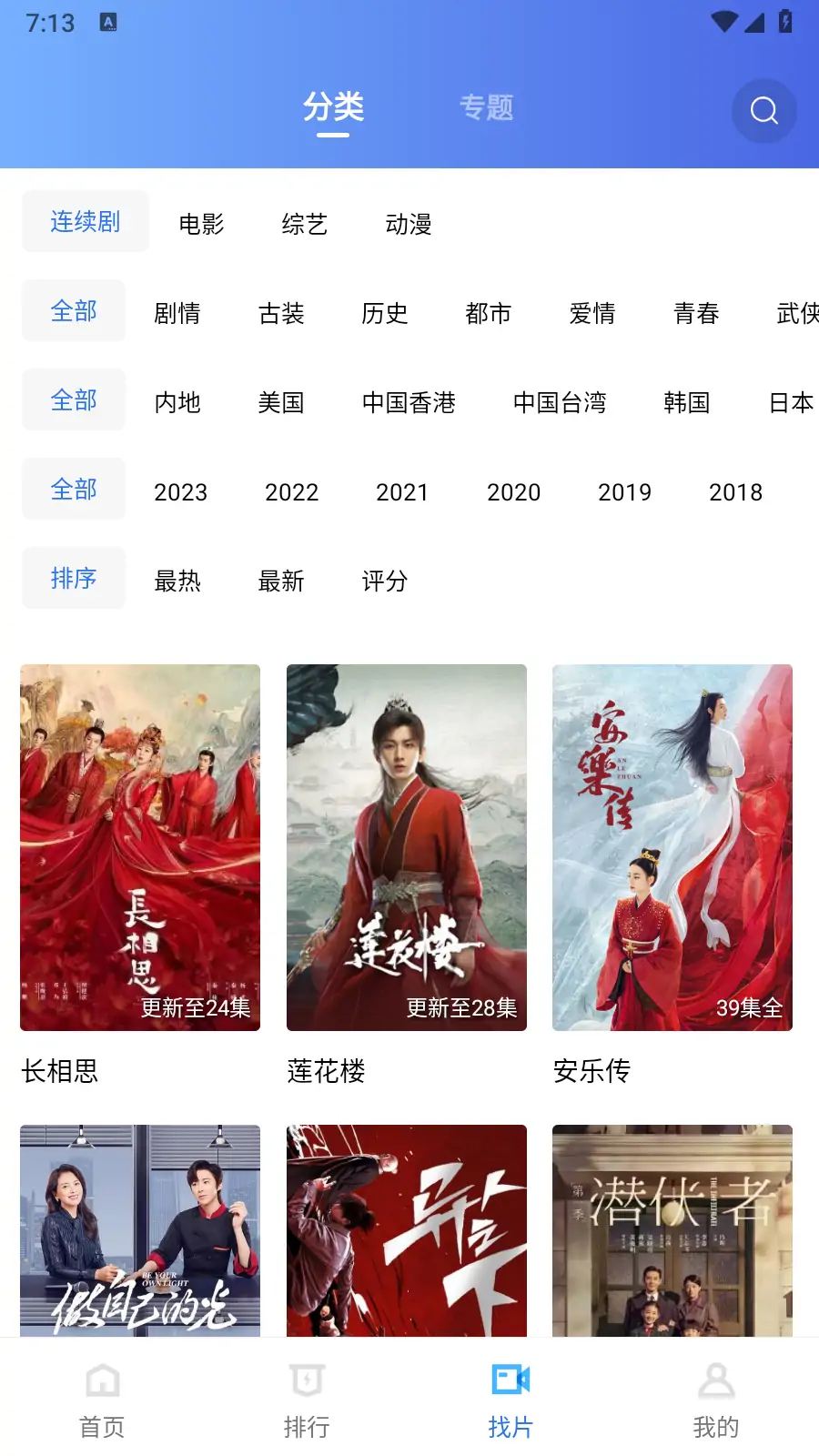Image resolution: width=819 pixels, height=1456 pixels.
Task: Filter by year 2023
Action: click(x=181, y=491)
